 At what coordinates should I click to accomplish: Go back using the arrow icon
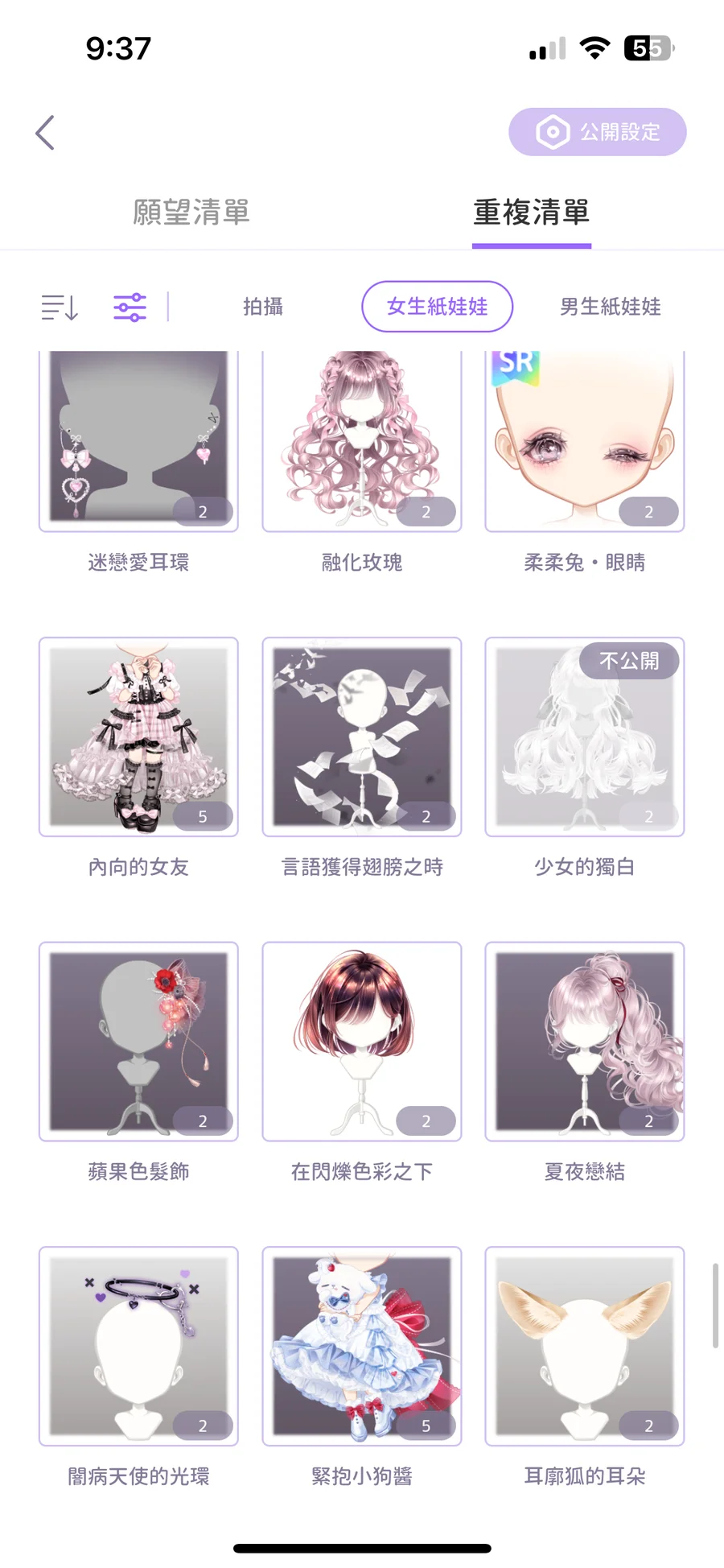point(46,133)
